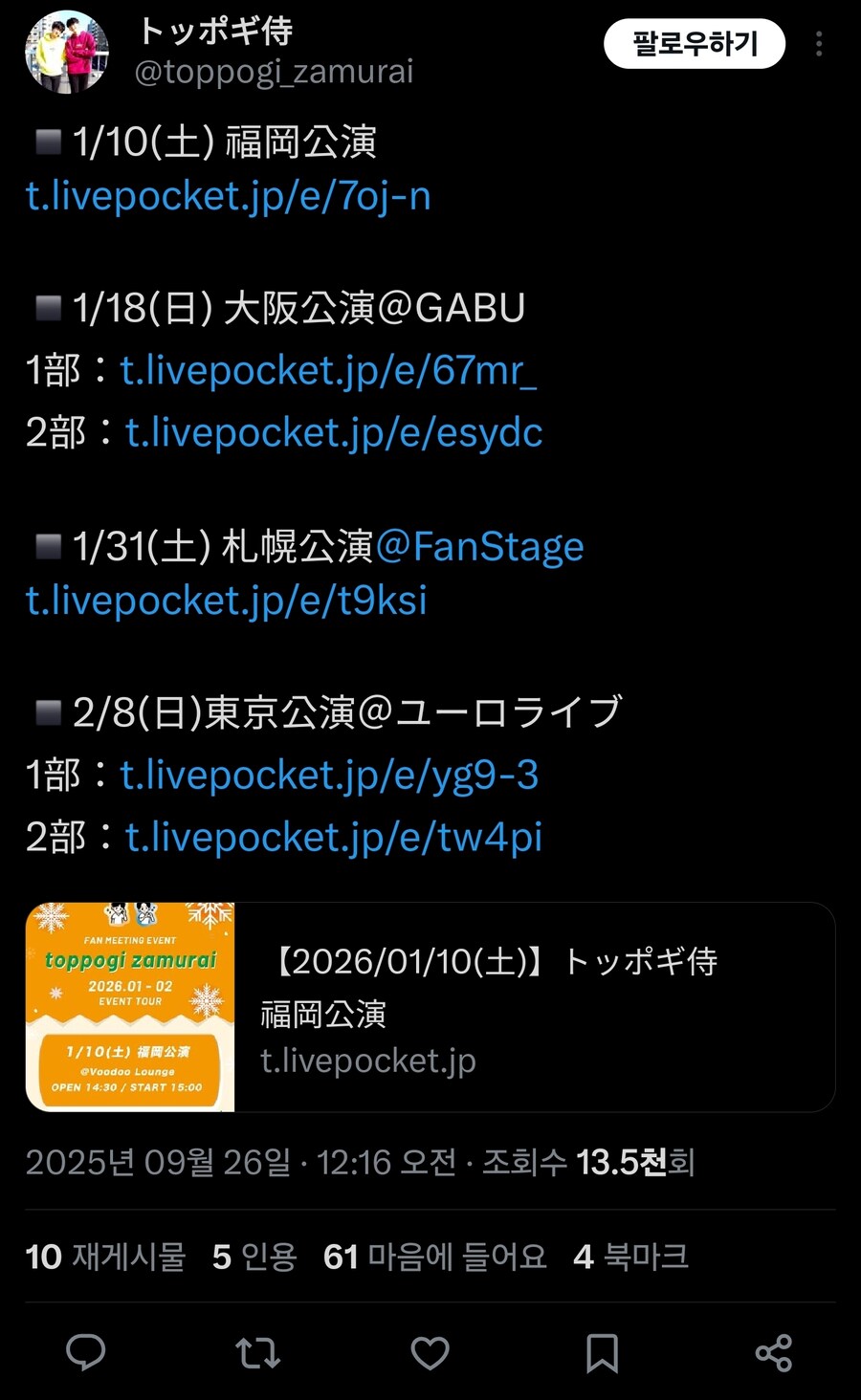View the 5 인용 quotes
Image resolution: width=861 pixels, height=1400 pixels.
click(254, 1257)
